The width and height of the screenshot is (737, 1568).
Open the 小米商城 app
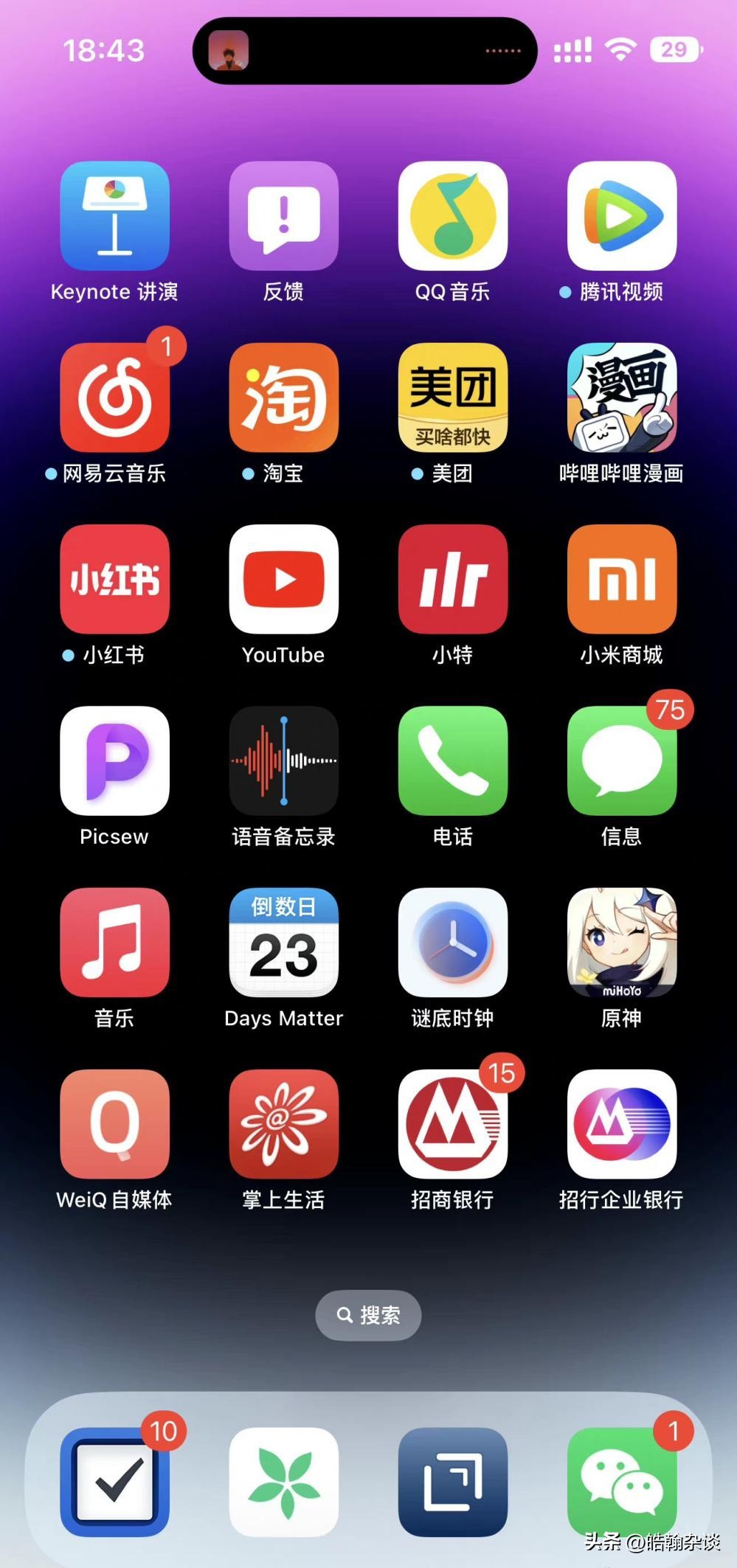coord(621,580)
